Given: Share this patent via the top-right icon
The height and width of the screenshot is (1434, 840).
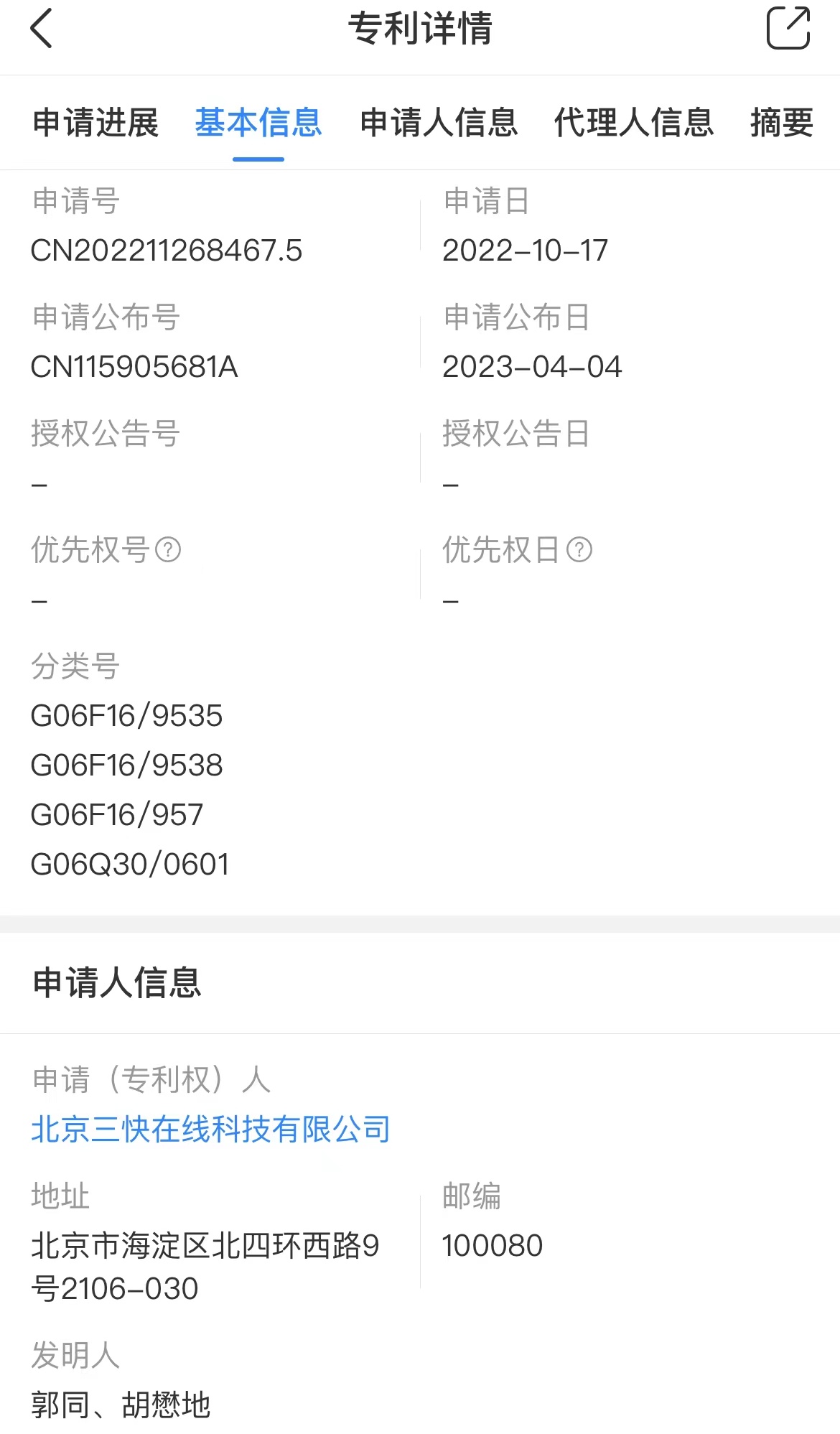Looking at the screenshot, I should pos(788,28).
